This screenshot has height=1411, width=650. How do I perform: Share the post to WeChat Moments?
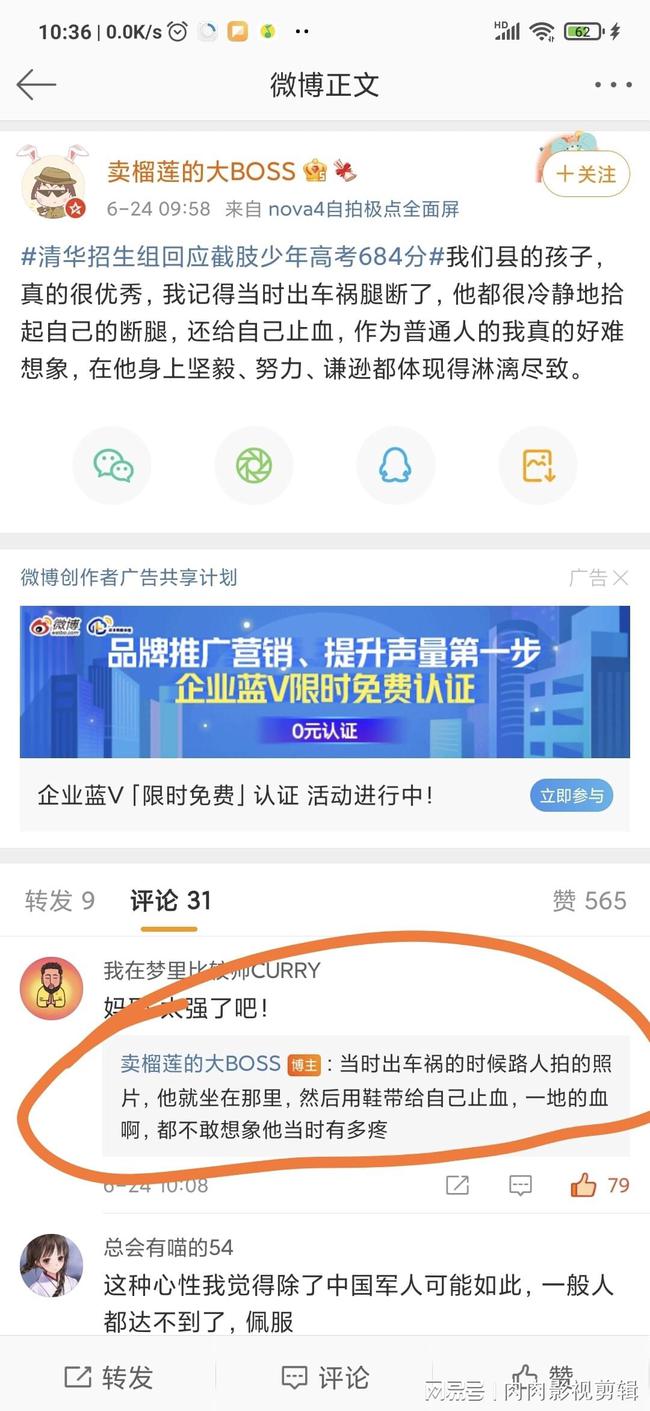254,465
